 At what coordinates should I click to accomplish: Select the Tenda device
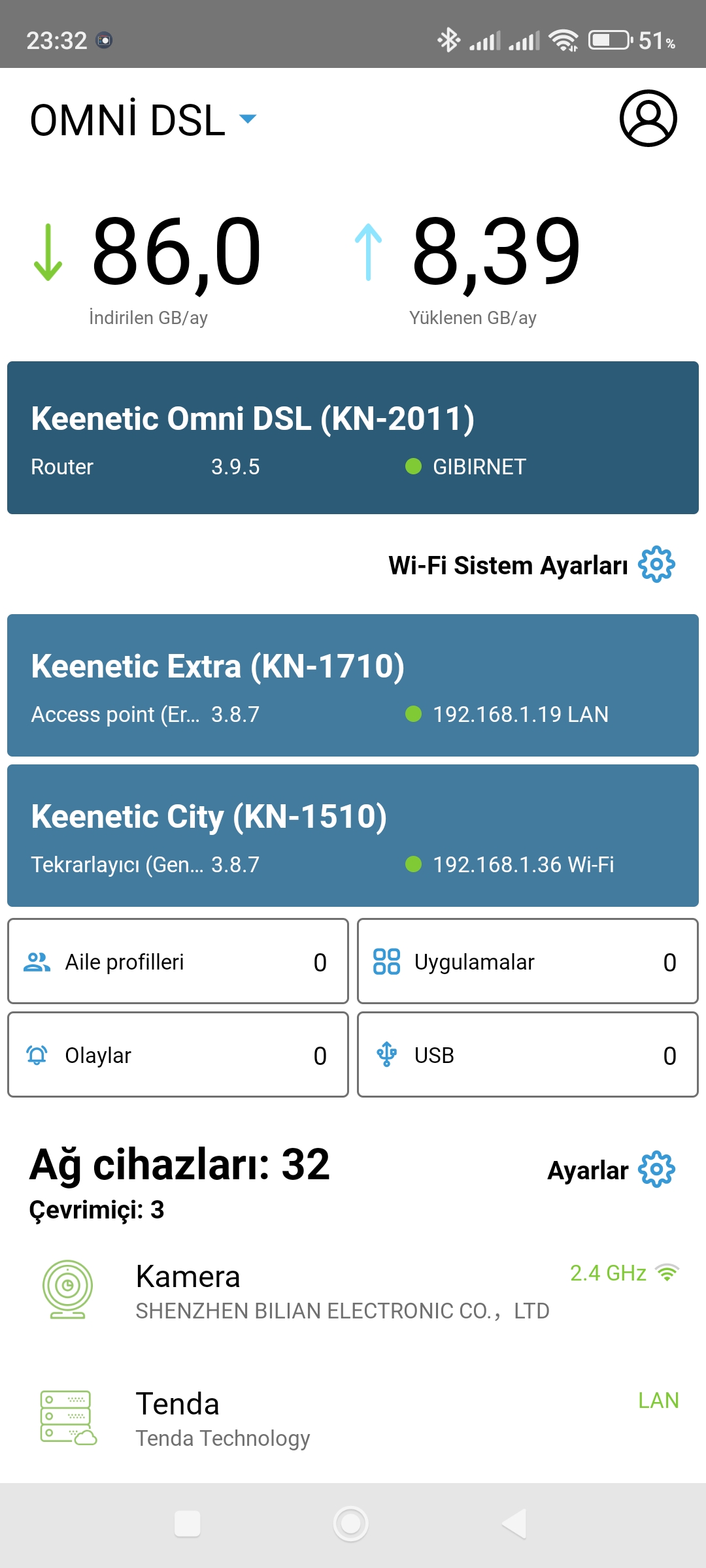click(x=353, y=1418)
